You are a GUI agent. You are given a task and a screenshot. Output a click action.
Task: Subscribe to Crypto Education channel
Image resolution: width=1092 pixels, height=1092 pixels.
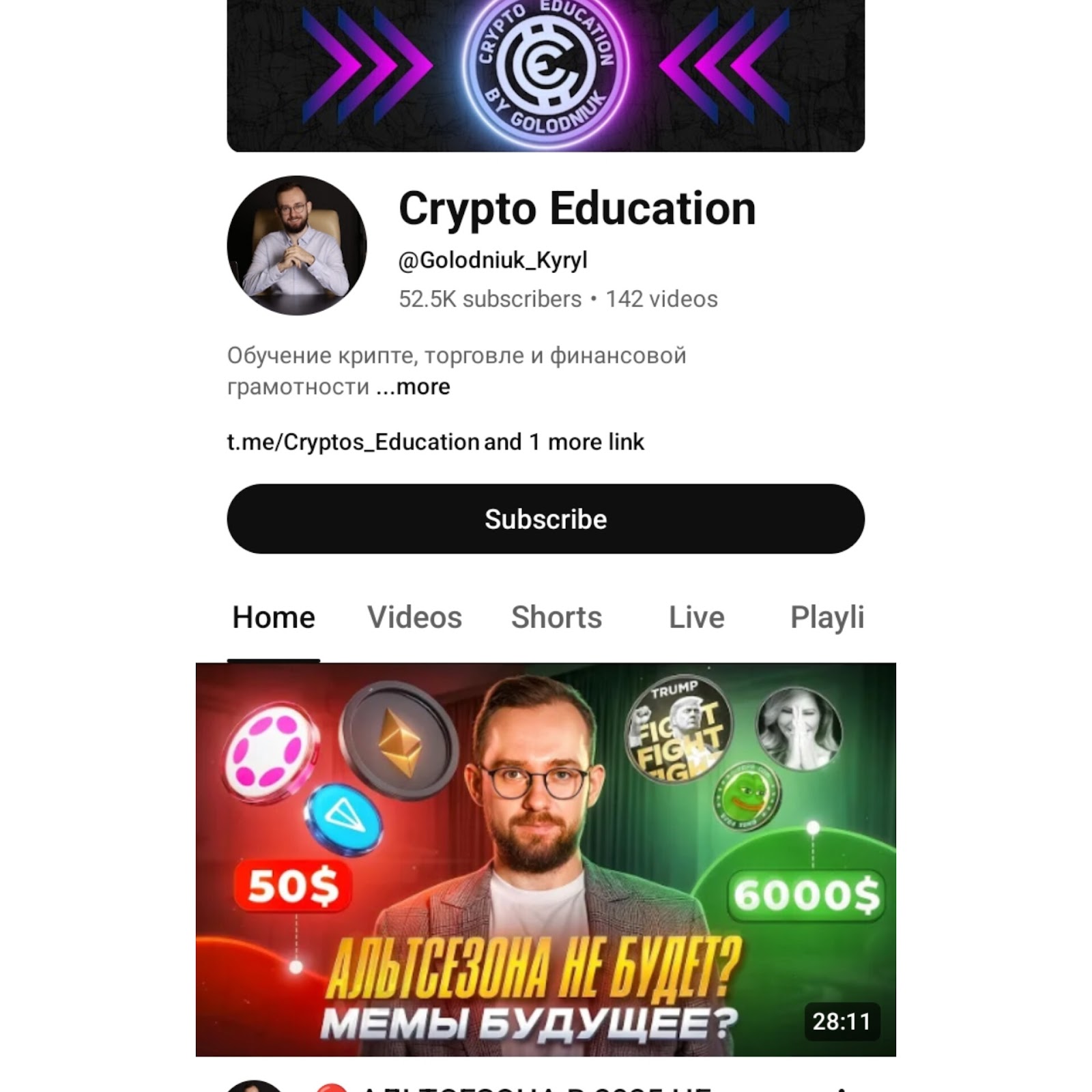pos(545,519)
